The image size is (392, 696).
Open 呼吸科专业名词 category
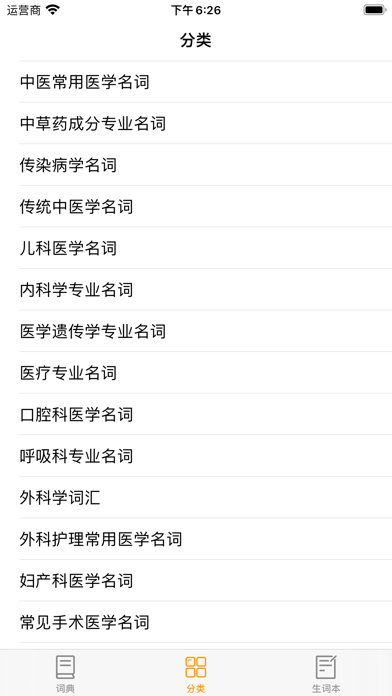196,456
